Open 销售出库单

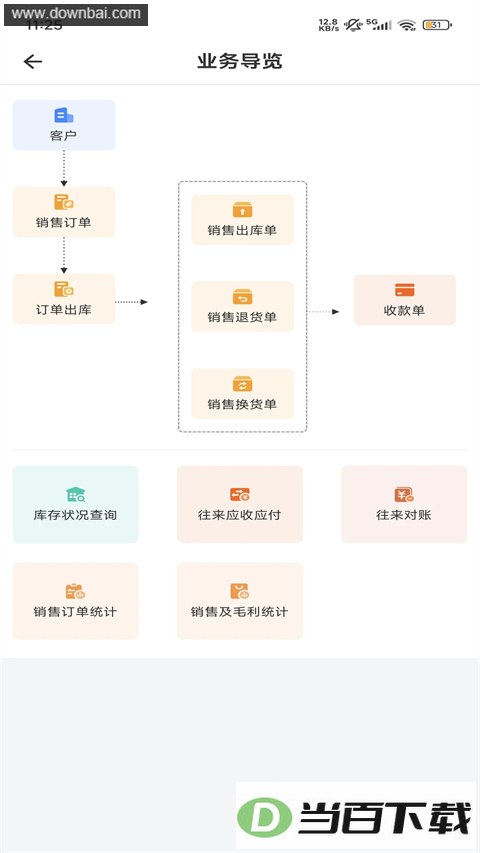click(242, 220)
